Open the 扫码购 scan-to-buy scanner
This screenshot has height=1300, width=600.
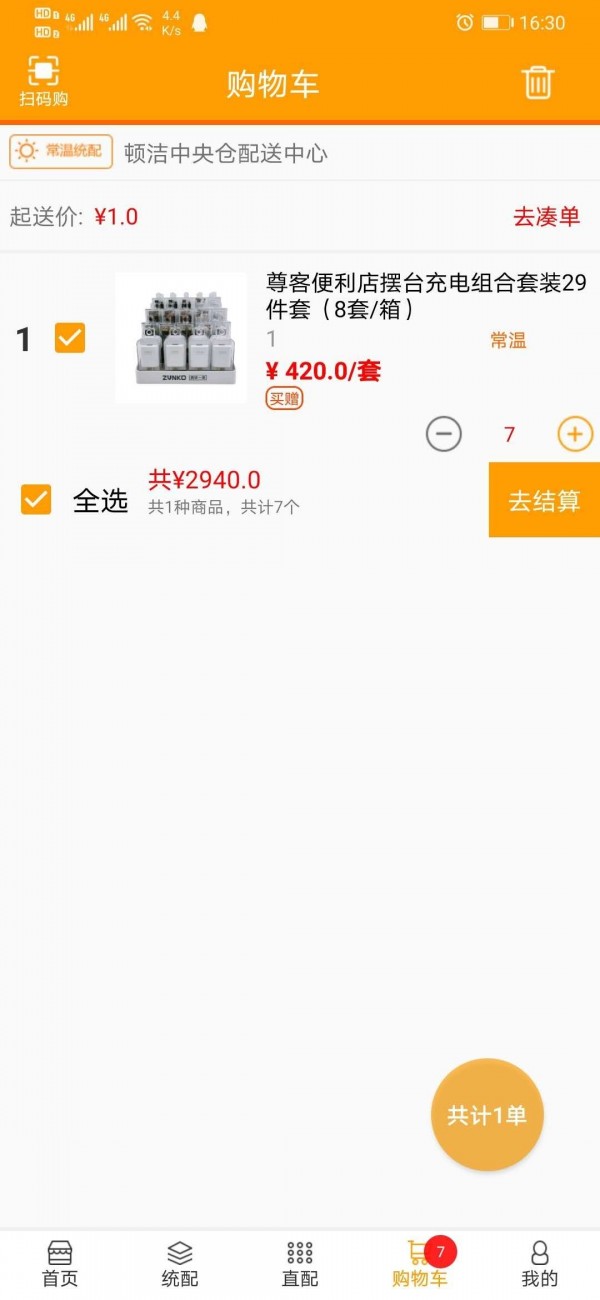[43, 81]
